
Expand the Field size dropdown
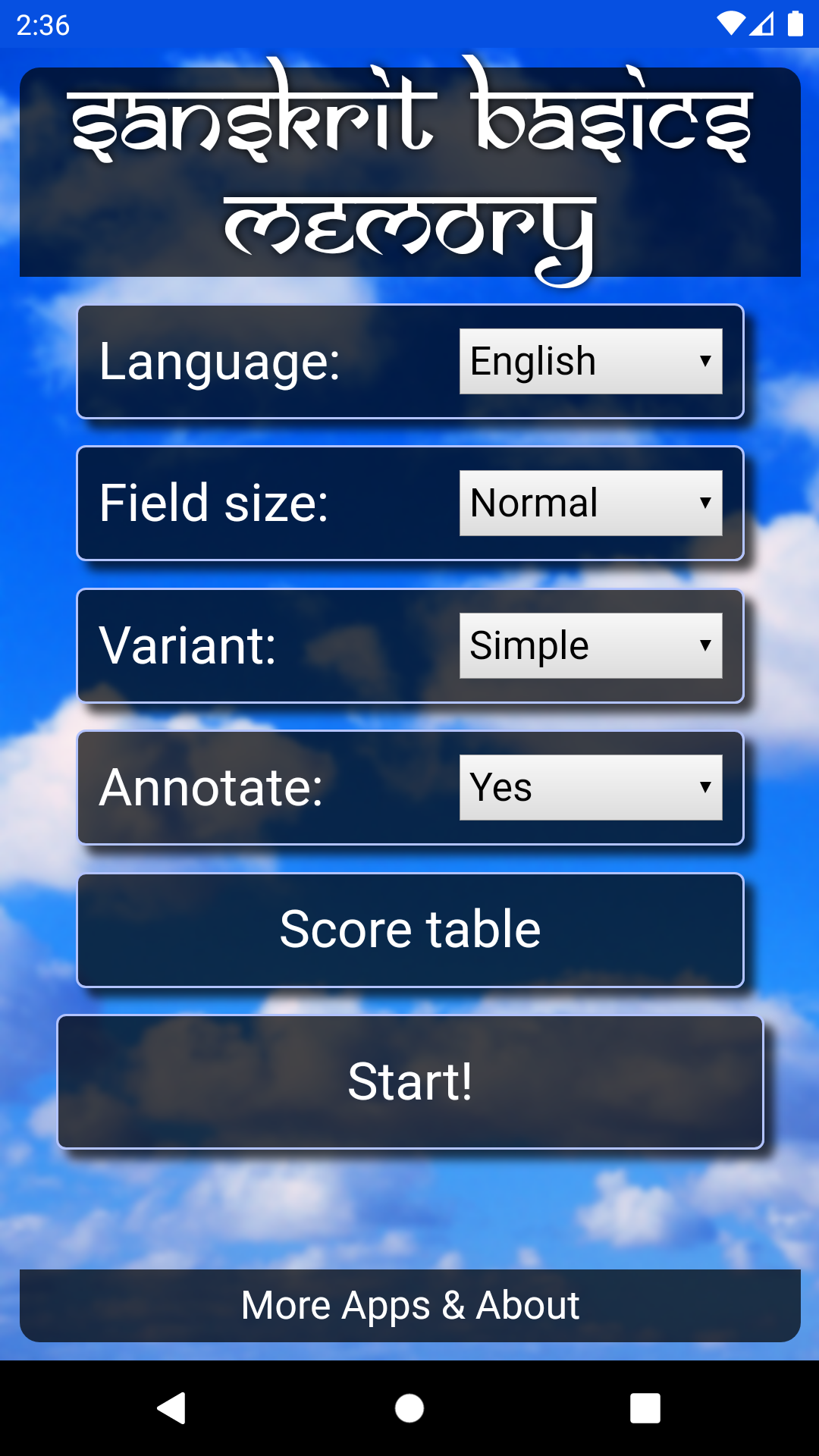click(x=590, y=503)
